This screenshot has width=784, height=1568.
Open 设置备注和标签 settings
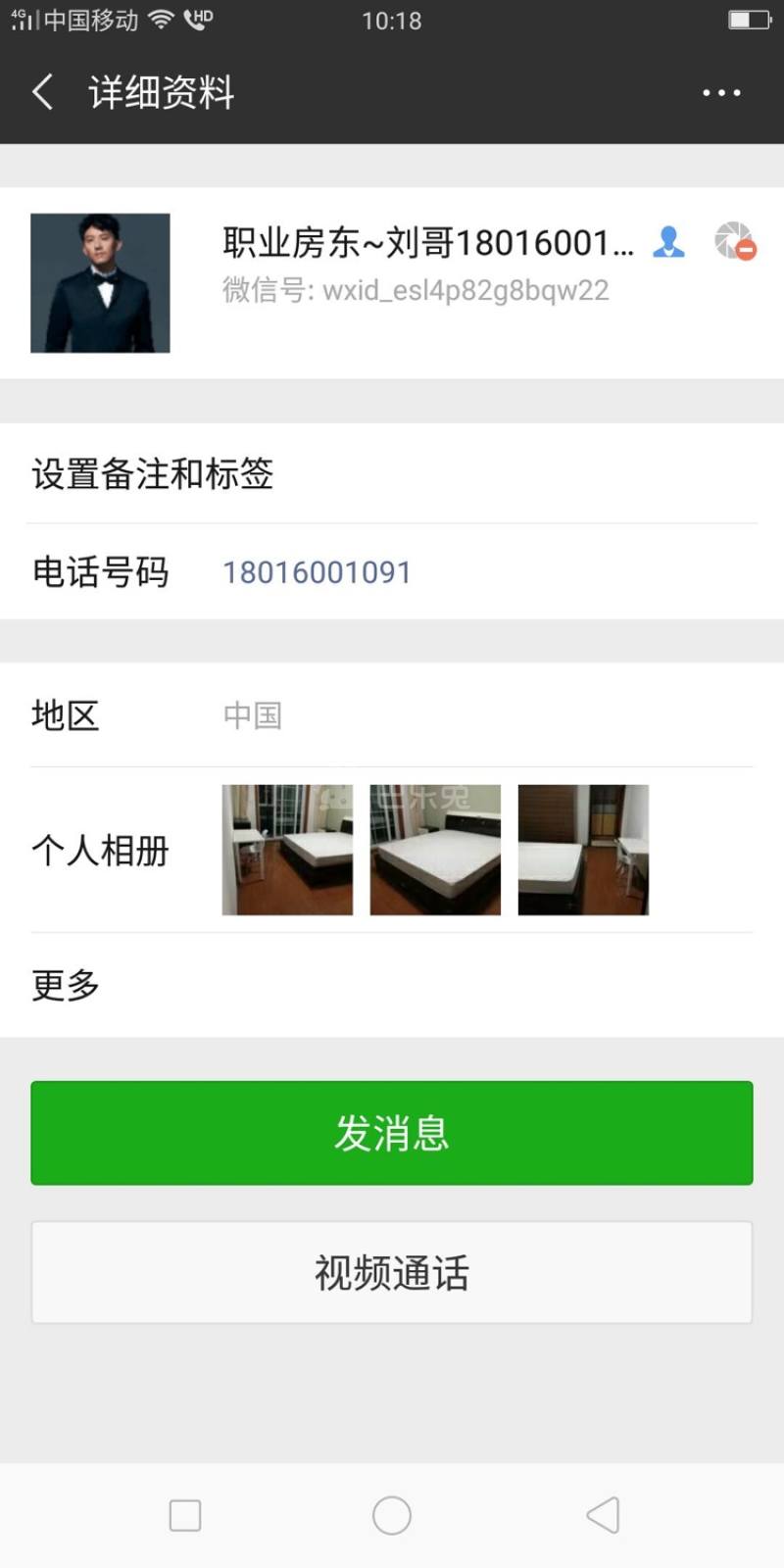pos(392,474)
